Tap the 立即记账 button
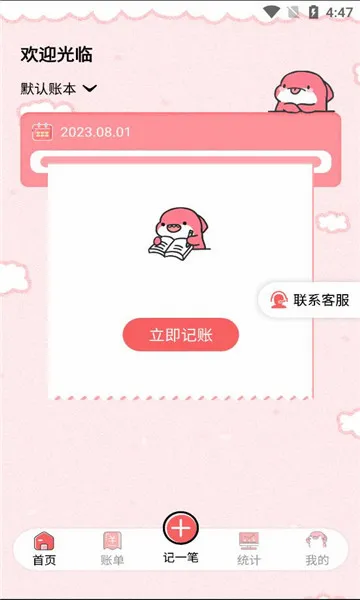Screen dimensions: 360x600 pyautogui.click(x=181, y=335)
